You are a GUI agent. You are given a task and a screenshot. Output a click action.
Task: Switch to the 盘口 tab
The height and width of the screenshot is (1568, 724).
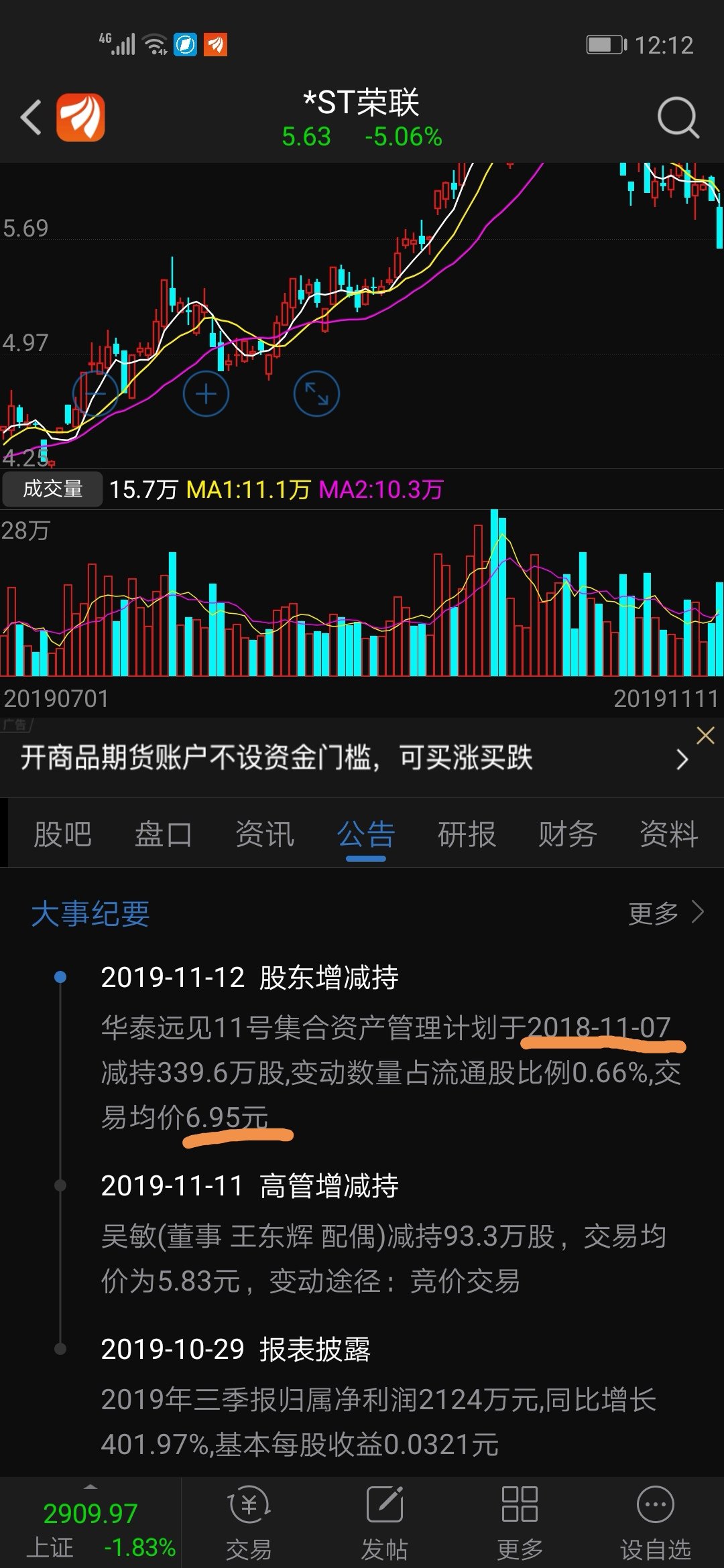[x=163, y=834]
